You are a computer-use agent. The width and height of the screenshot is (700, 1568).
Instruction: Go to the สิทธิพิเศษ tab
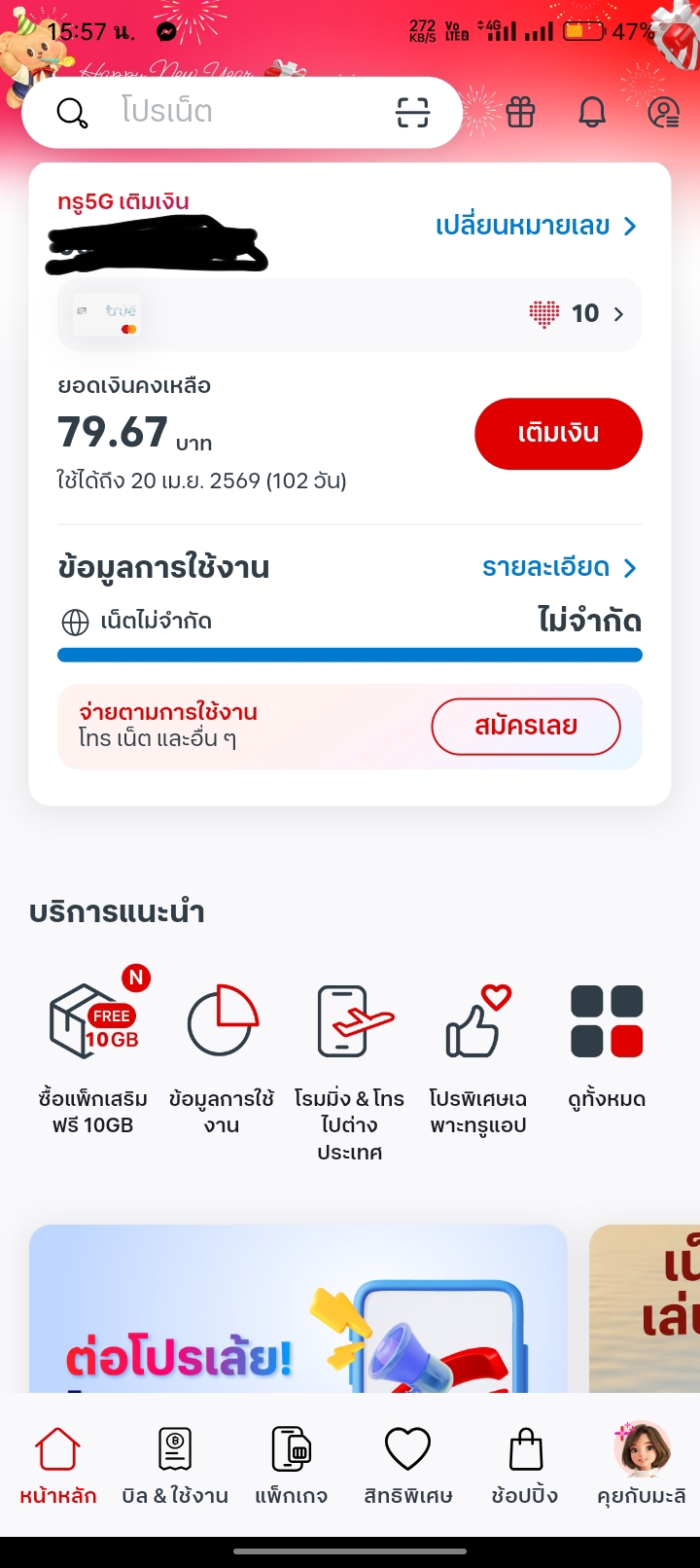[x=408, y=1466]
